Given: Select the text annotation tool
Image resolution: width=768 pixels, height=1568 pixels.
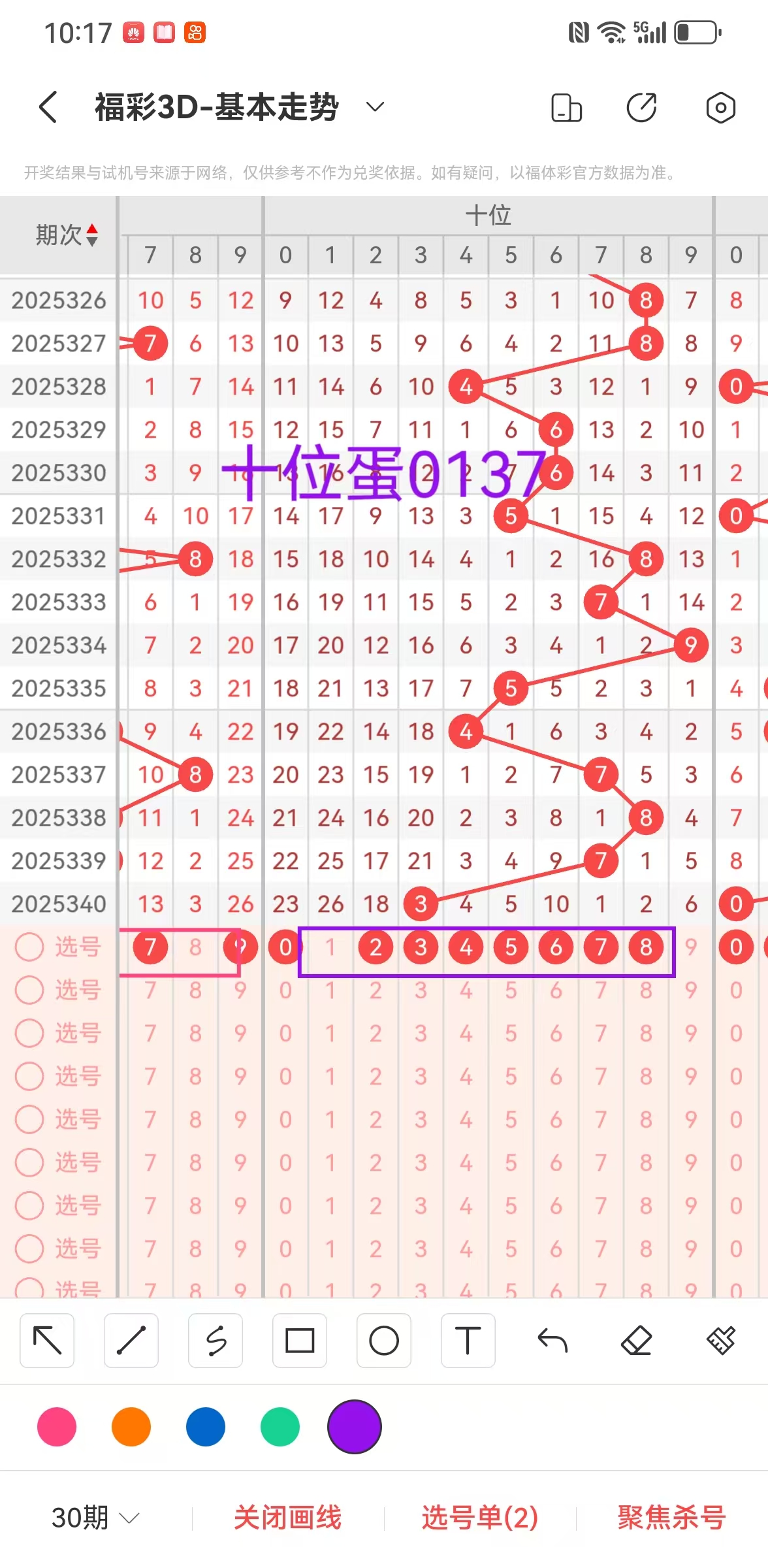Looking at the screenshot, I should click(x=468, y=1341).
